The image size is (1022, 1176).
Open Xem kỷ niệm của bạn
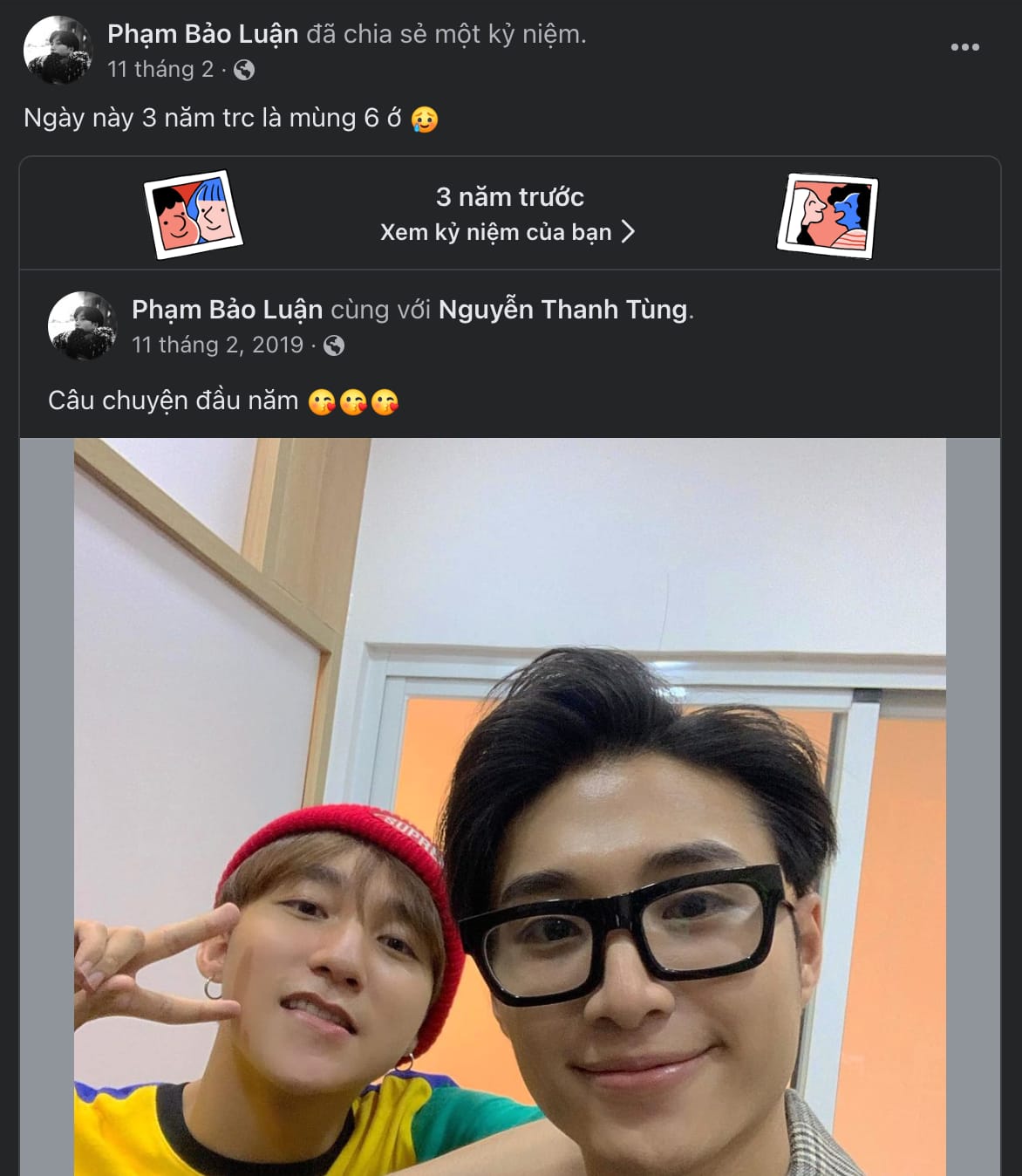508,232
